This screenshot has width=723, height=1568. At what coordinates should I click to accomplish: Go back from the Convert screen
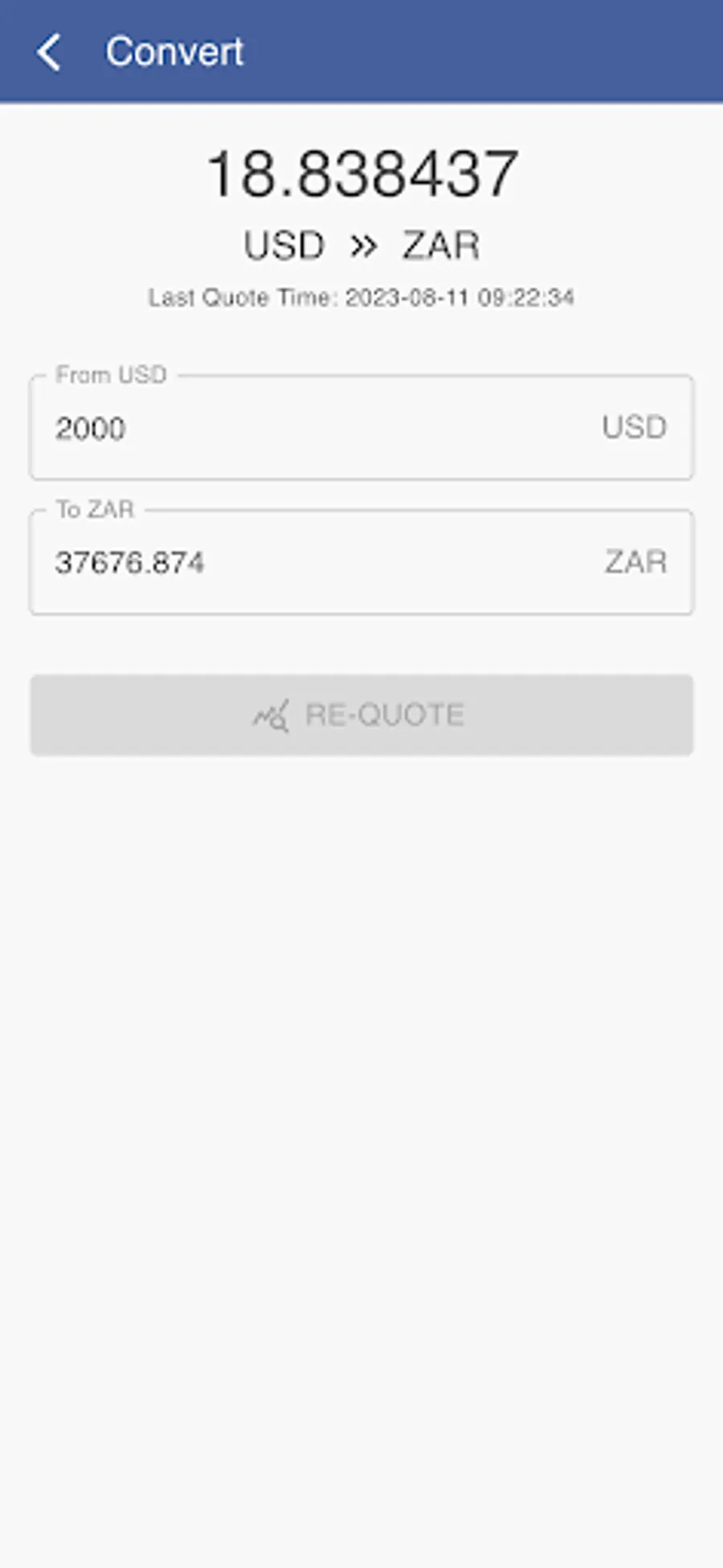point(50,53)
